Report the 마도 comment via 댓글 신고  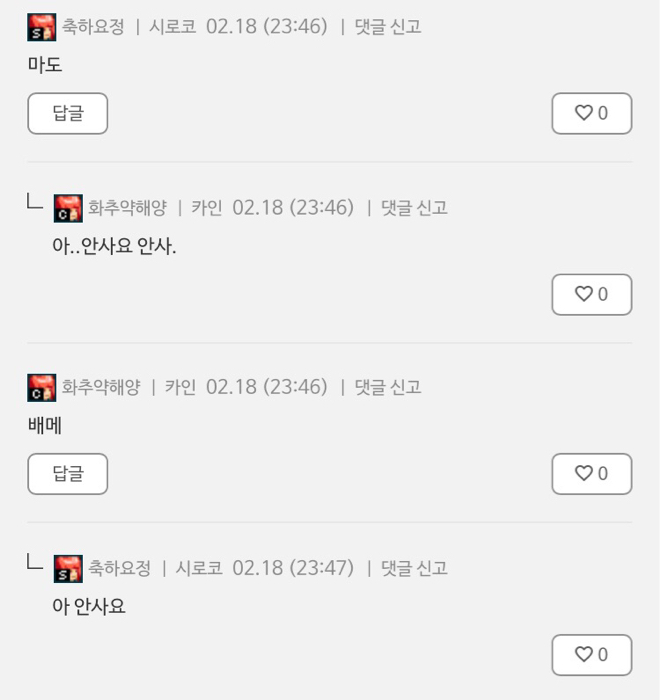(x=388, y=27)
